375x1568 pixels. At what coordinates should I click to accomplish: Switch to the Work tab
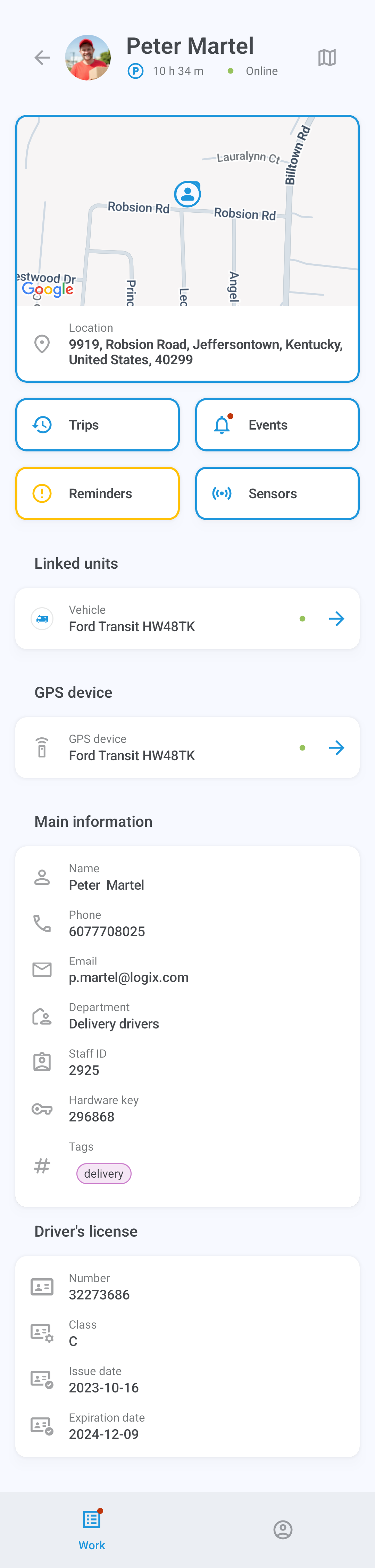pos(92,1529)
